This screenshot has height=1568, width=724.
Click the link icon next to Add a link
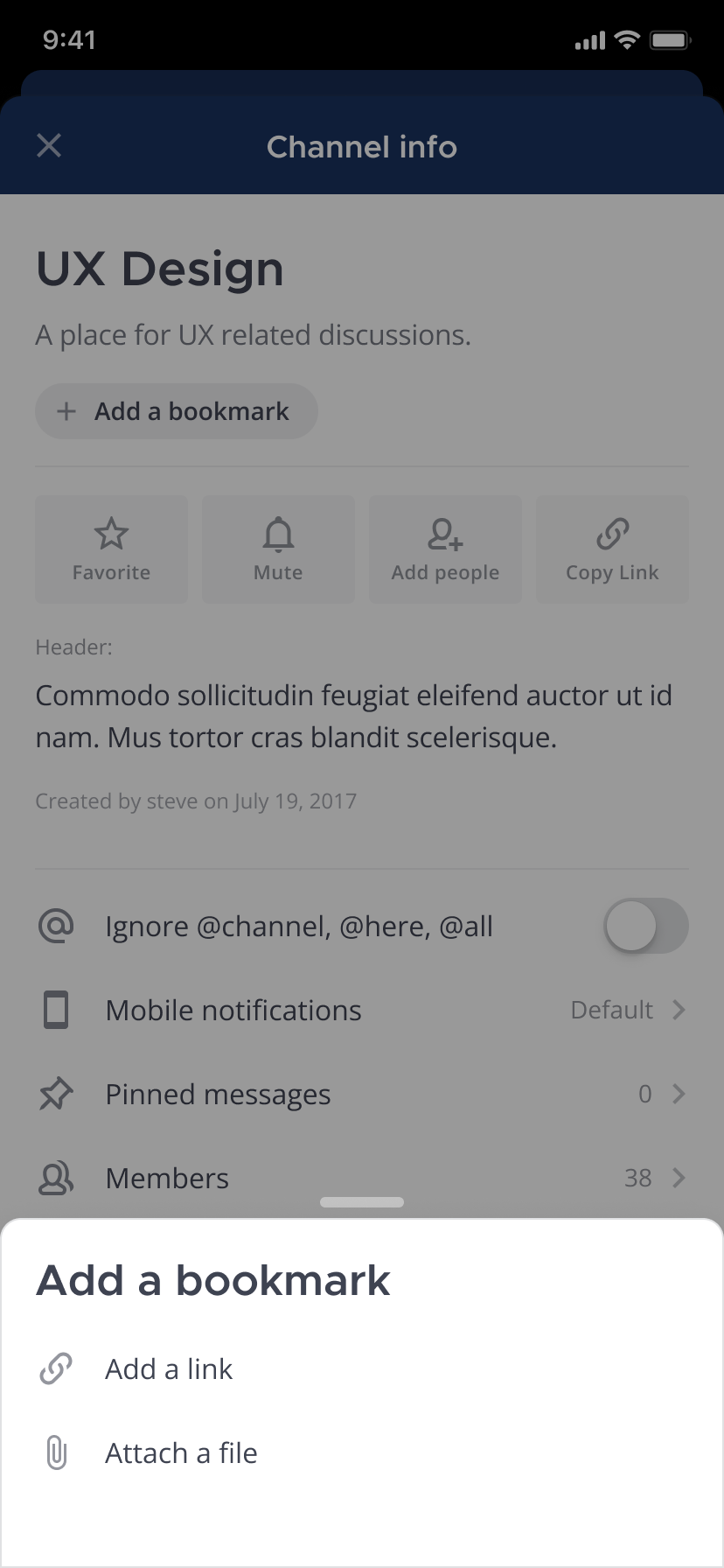pyautogui.click(x=56, y=1368)
